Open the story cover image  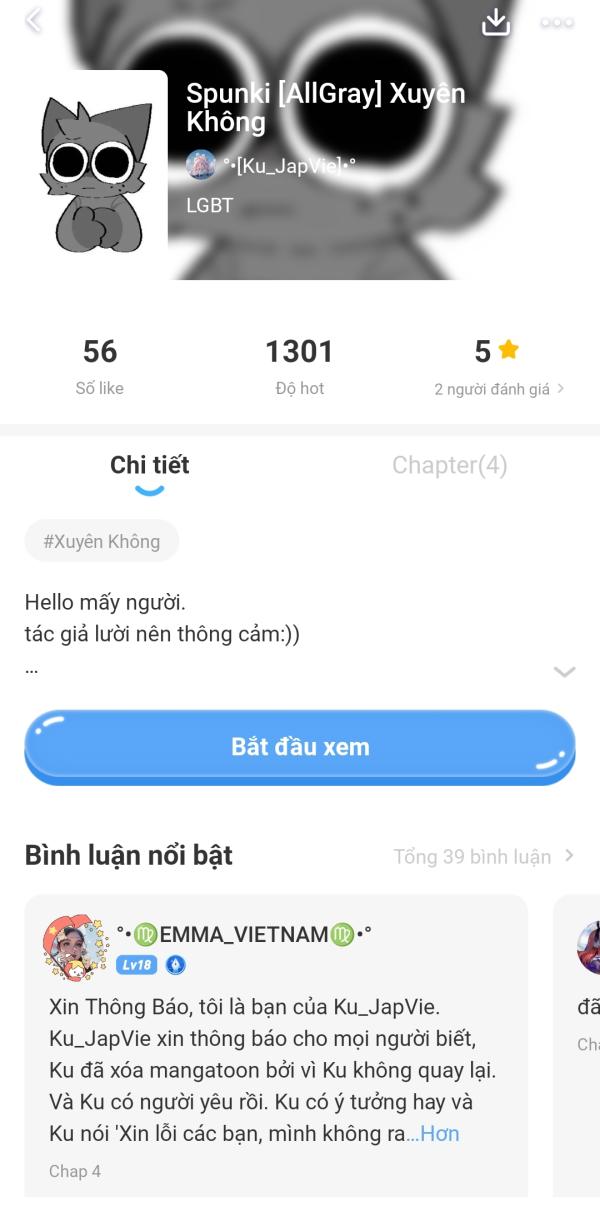click(x=97, y=175)
